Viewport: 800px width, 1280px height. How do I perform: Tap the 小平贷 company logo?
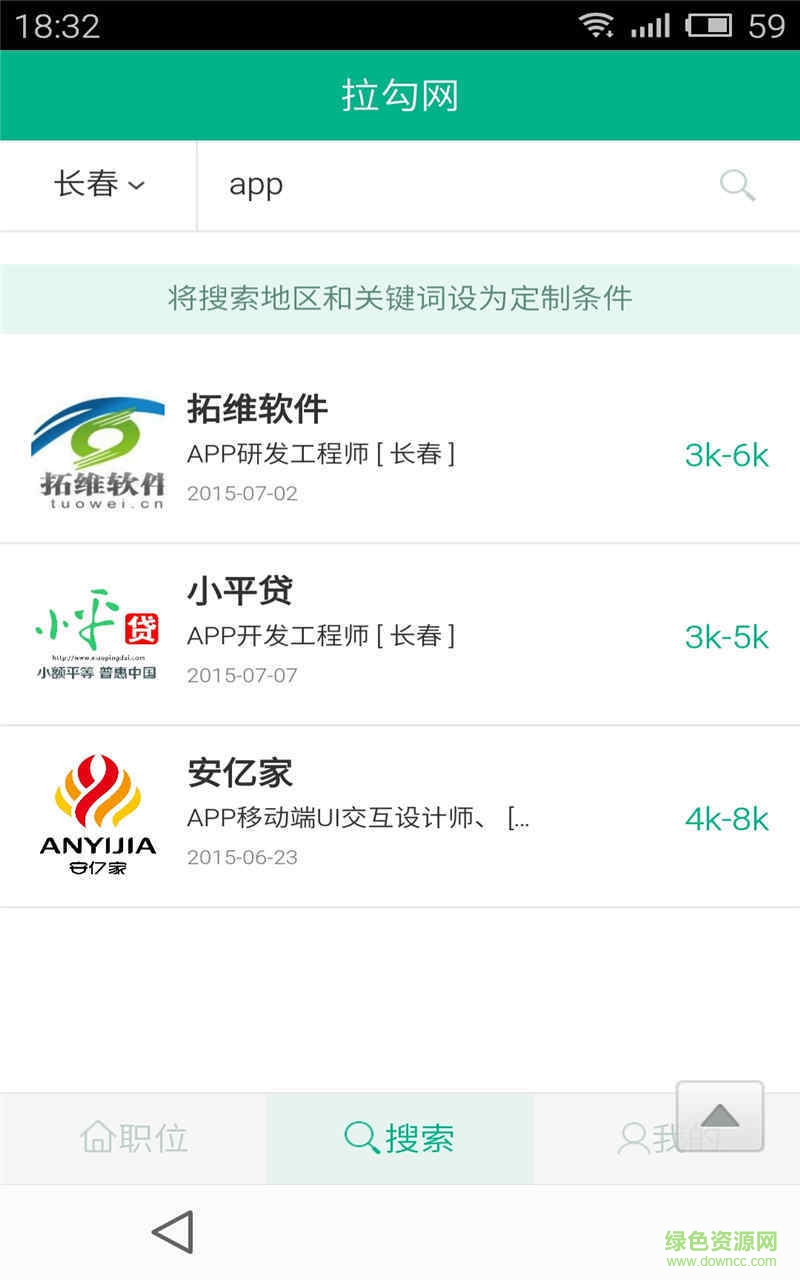coord(97,630)
